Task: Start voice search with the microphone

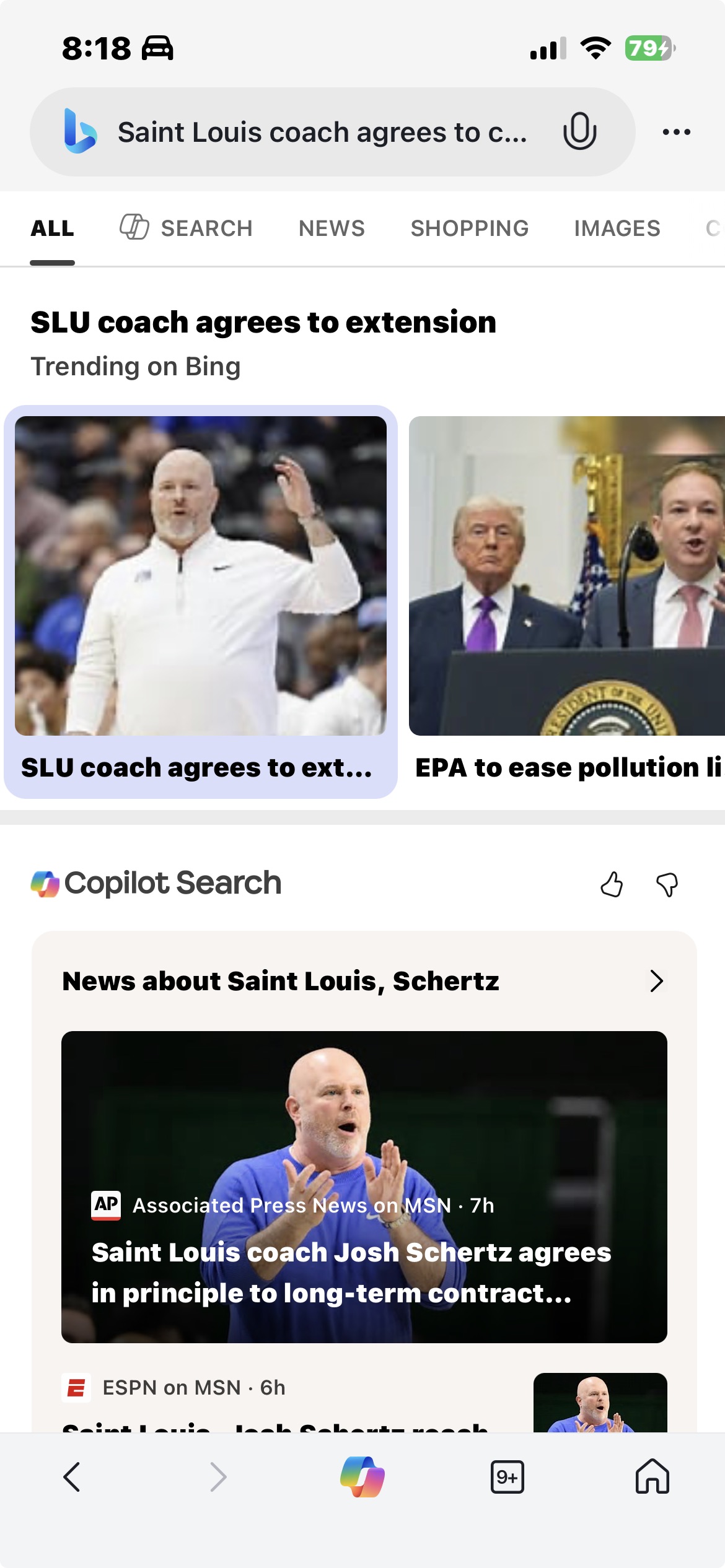Action: pos(579,131)
